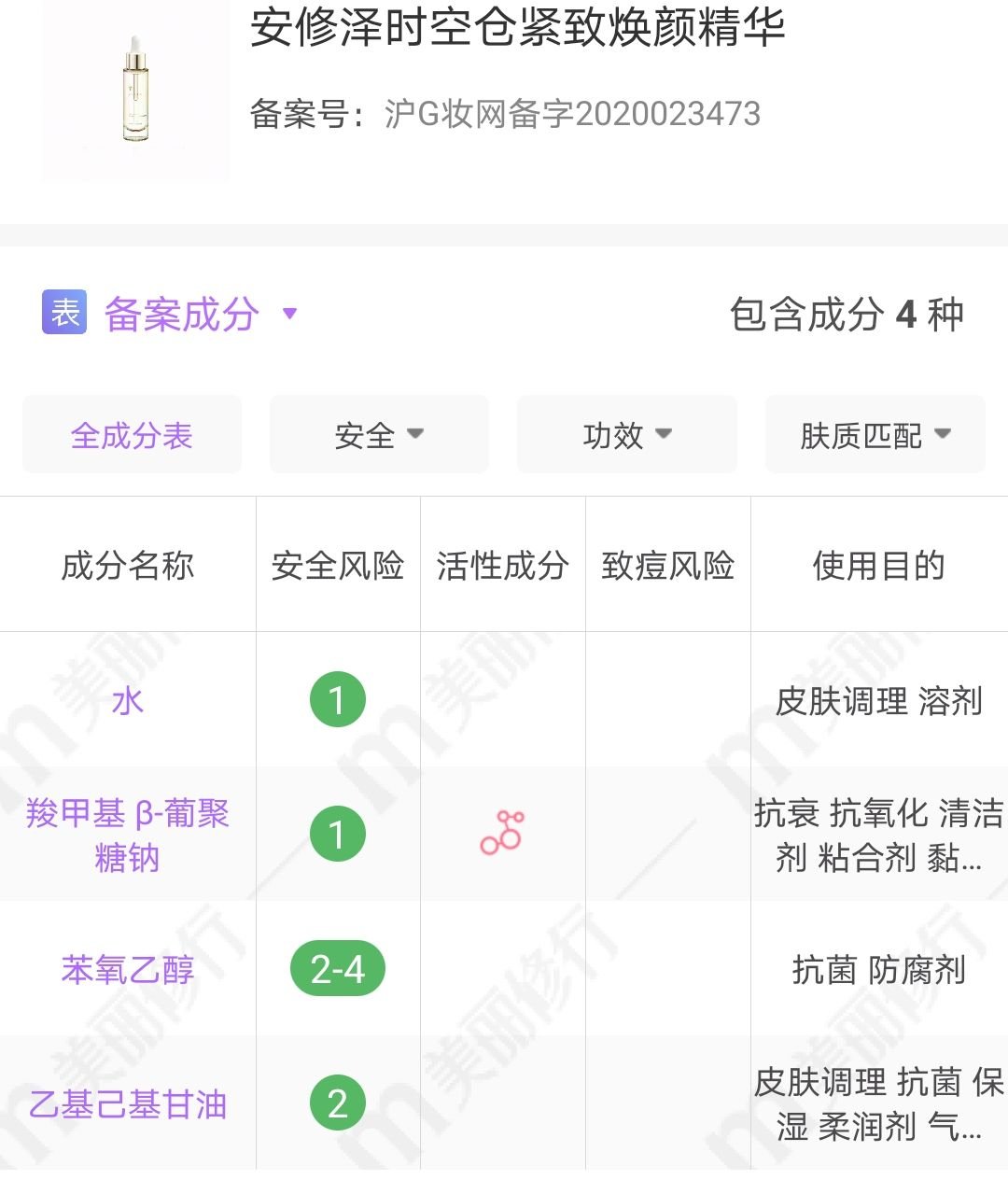Open ingredient 羧甲基 β-葡聚糖钠

tap(128, 835)
